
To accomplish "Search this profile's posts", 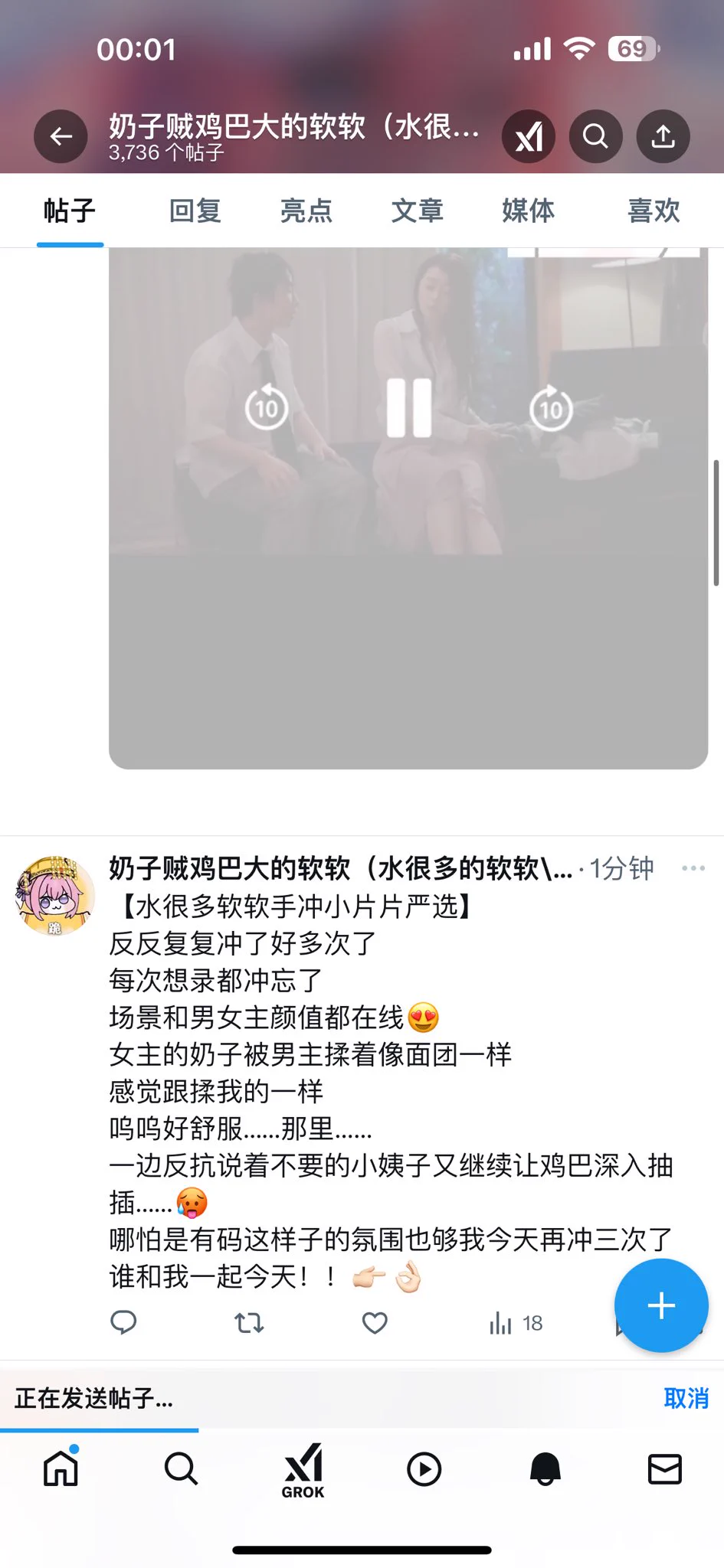I will click(595, 136).
